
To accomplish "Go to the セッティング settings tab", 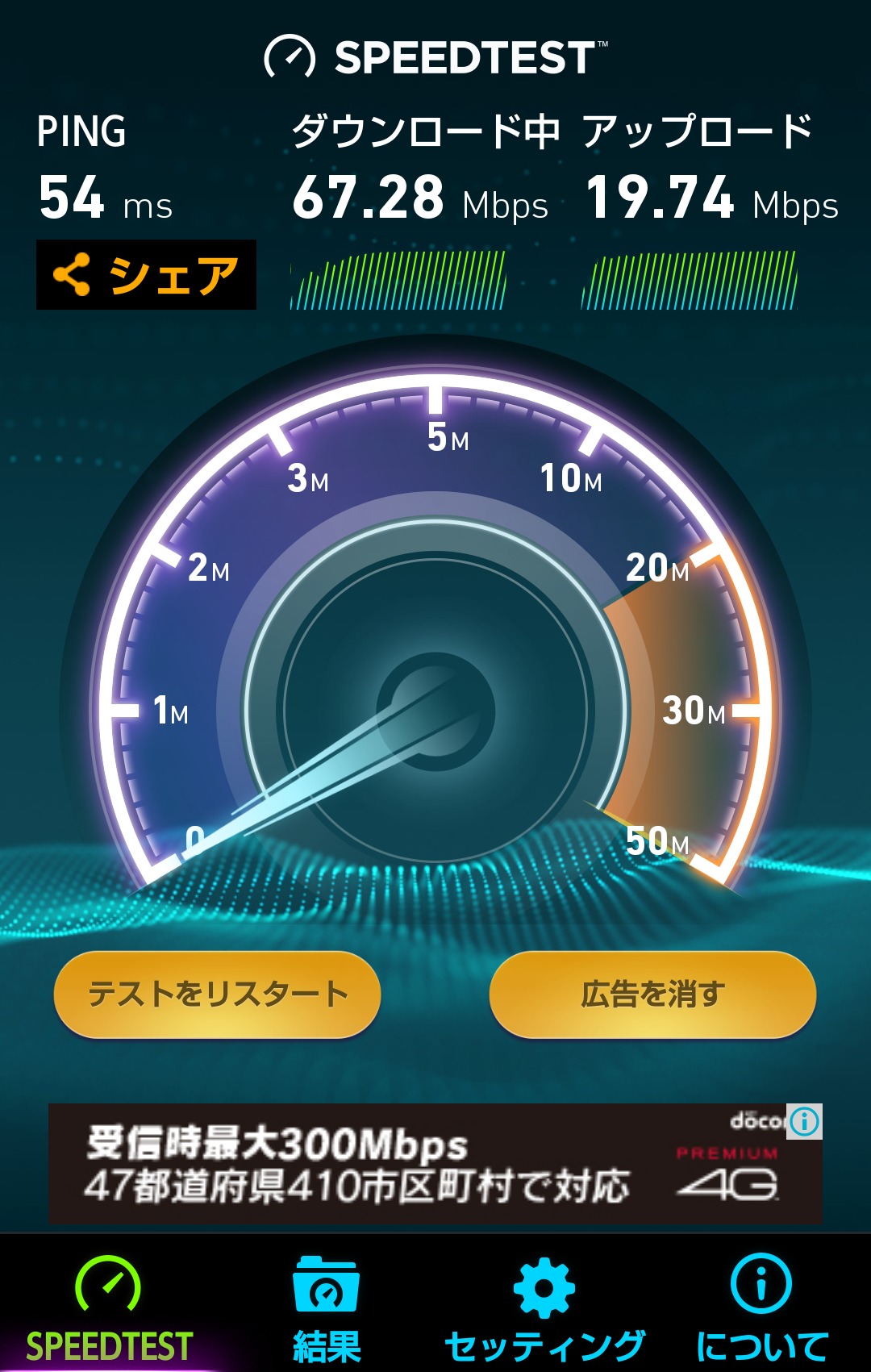I will (x=544, y=1308).
